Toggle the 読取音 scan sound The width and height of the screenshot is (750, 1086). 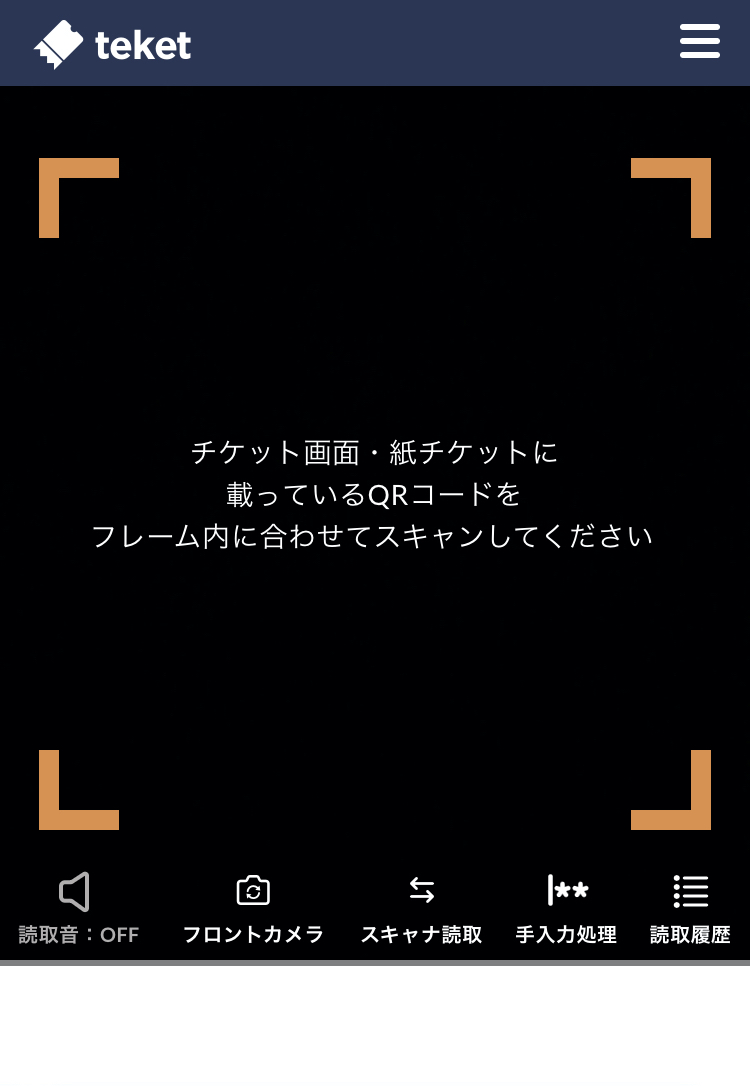78,908
